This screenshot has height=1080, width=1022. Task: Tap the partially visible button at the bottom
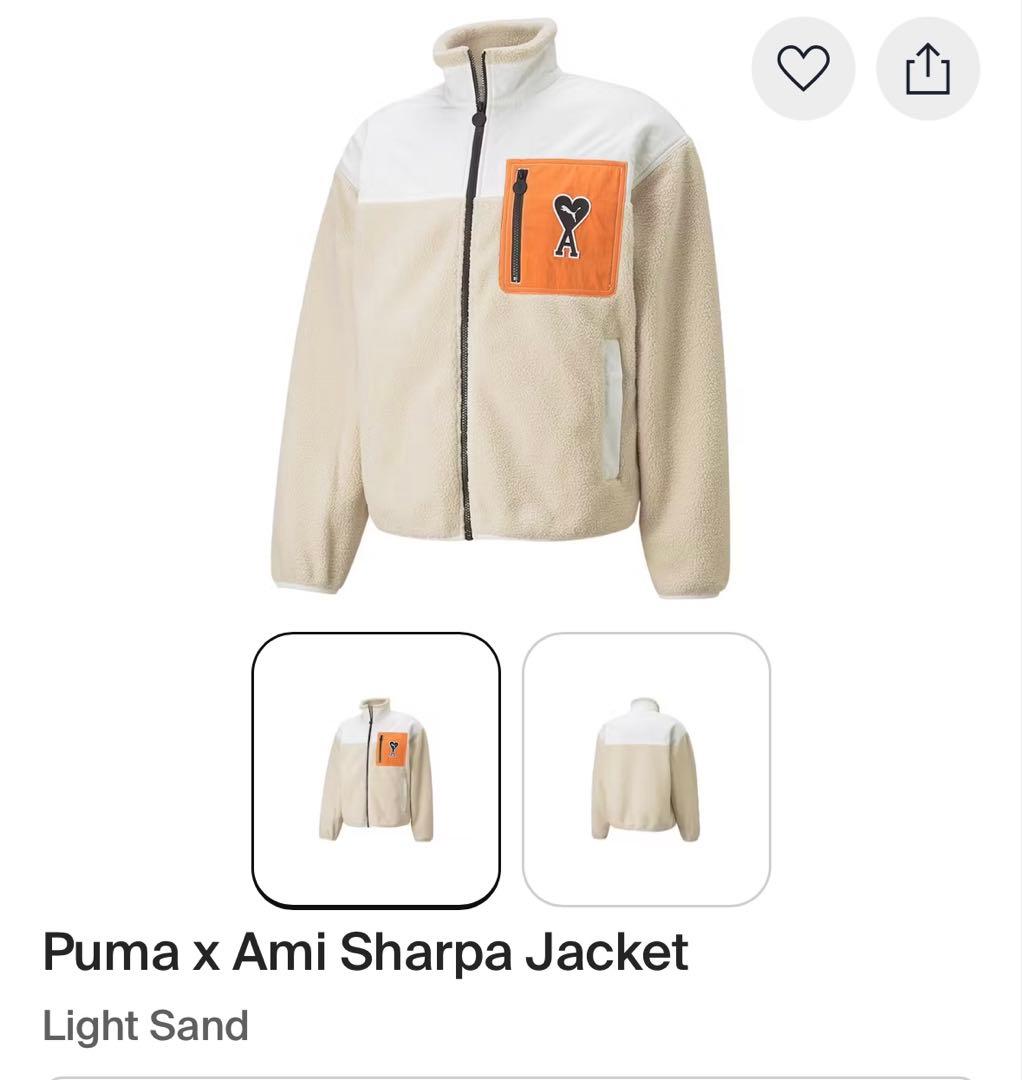(x=511, y=1074)
